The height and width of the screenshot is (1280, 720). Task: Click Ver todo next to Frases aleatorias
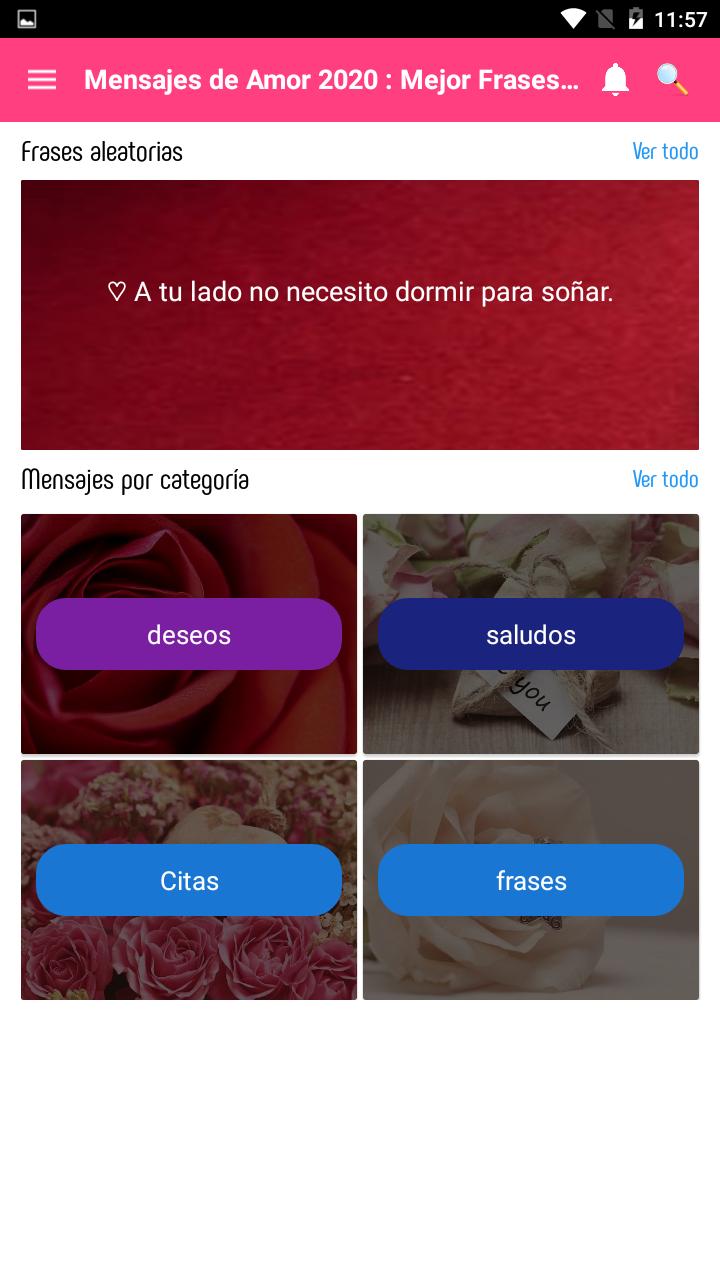tap(664, 151)
